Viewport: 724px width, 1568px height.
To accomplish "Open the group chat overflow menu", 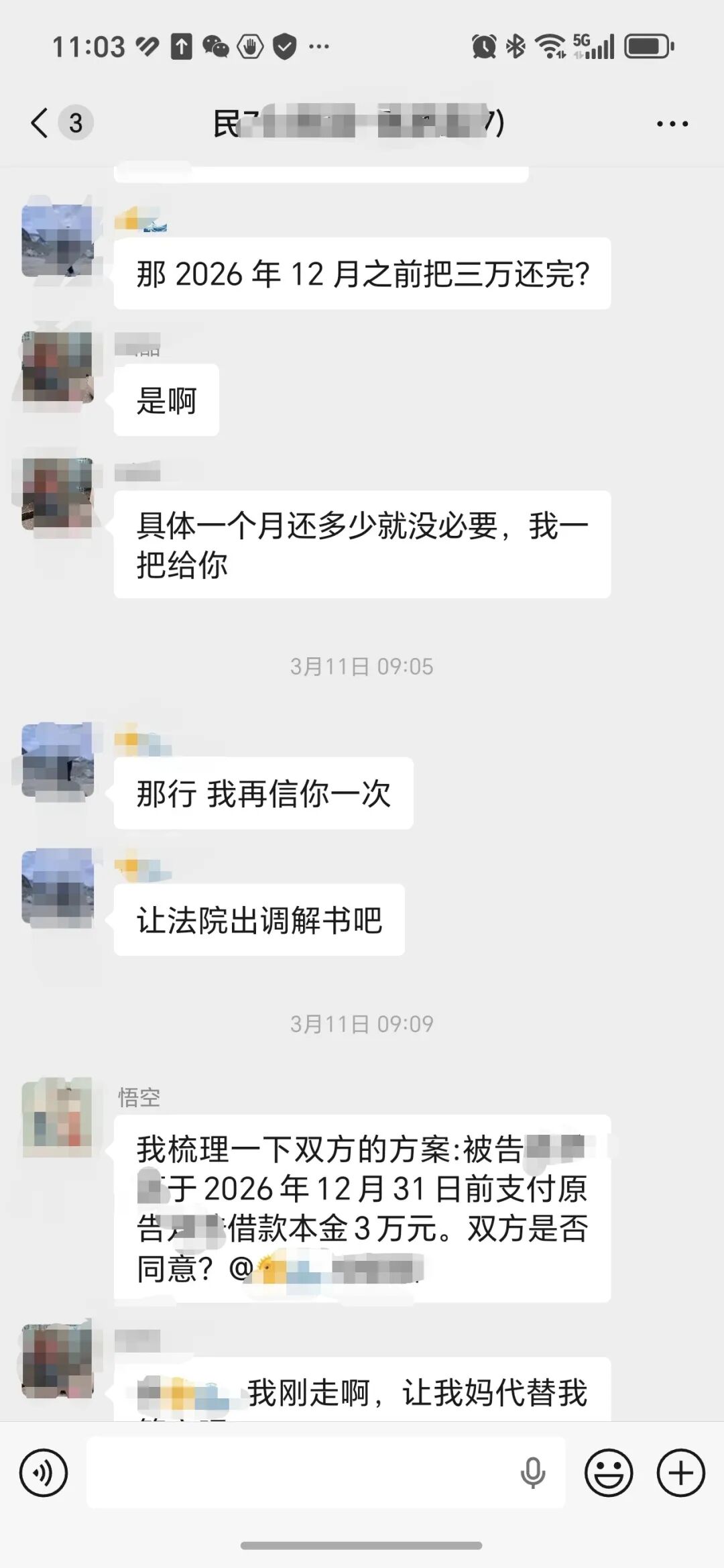I will pyautogui.click(x=672, y=123).
